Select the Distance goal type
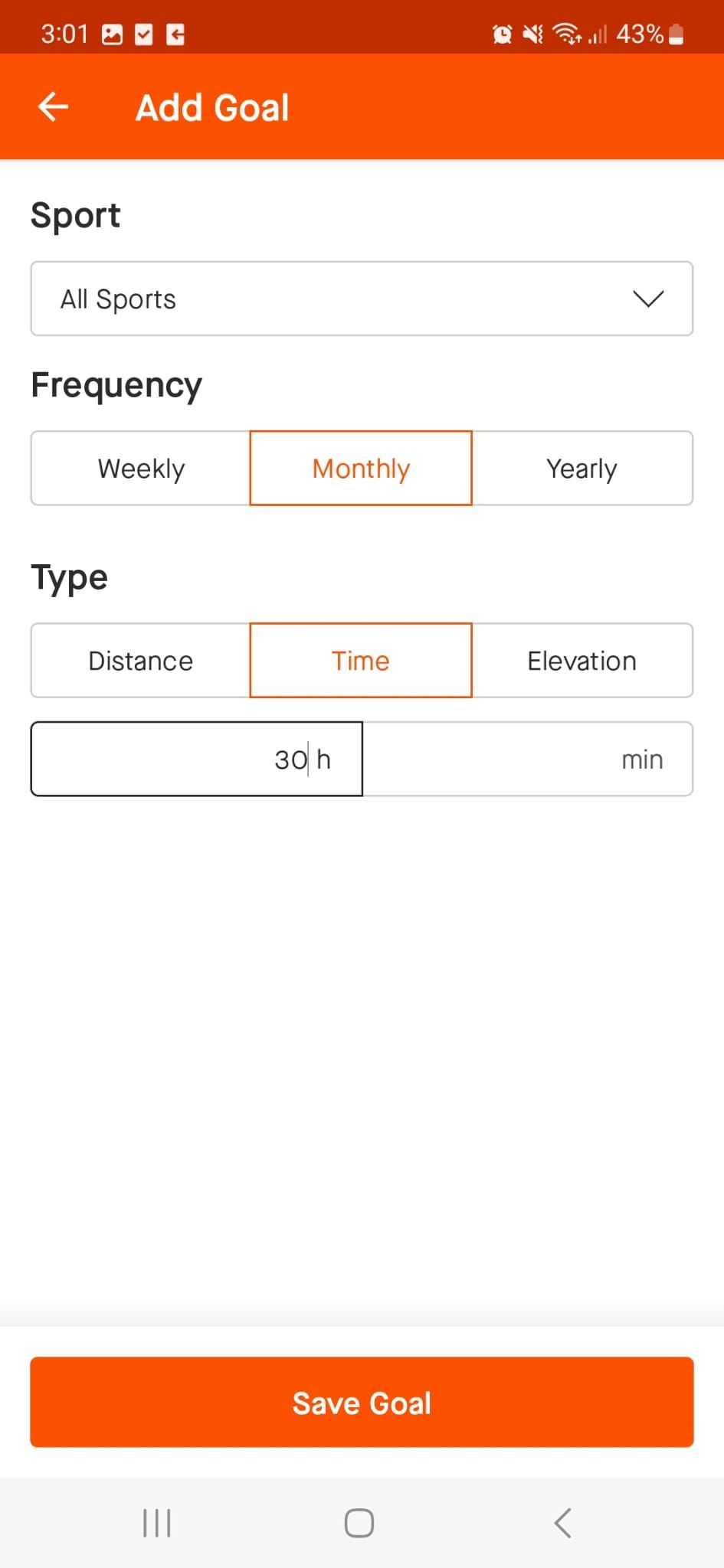Screen dimensions: 724x1568 (x=140, y=660)
